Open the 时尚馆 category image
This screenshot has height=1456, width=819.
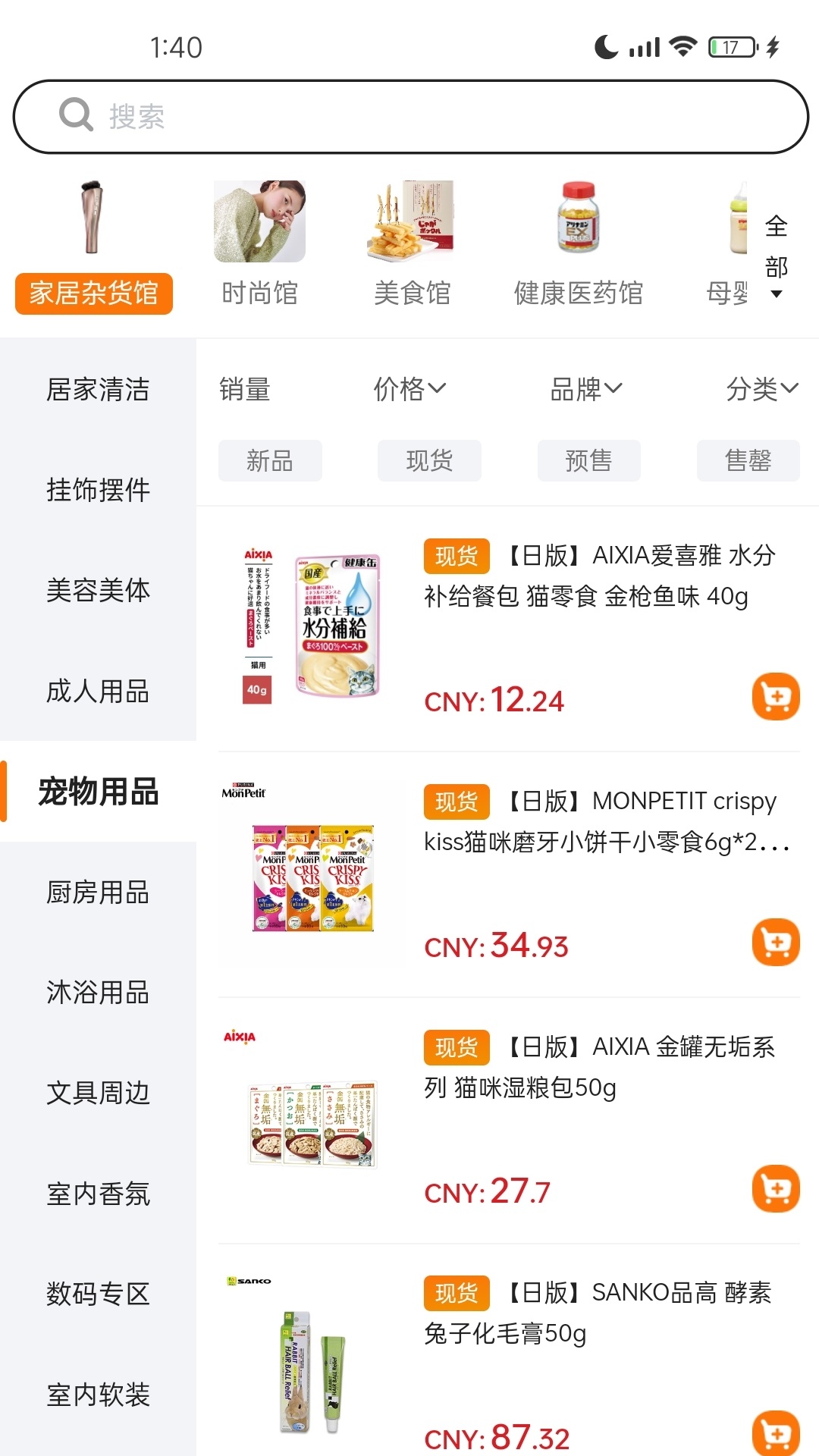click(259, 221)
